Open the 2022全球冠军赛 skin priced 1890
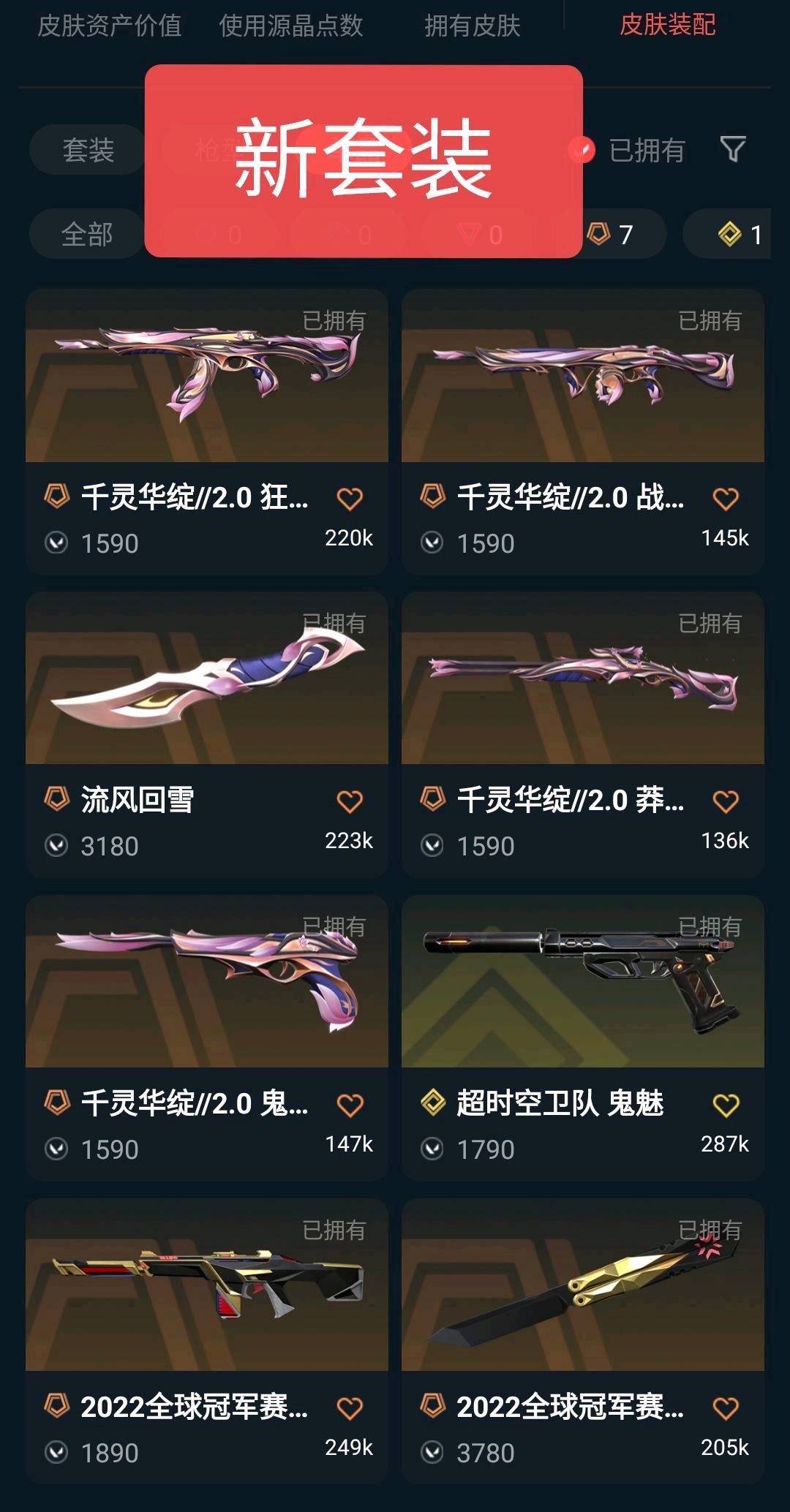Viewport: 790px width, 1512px height. [207, 1340]
